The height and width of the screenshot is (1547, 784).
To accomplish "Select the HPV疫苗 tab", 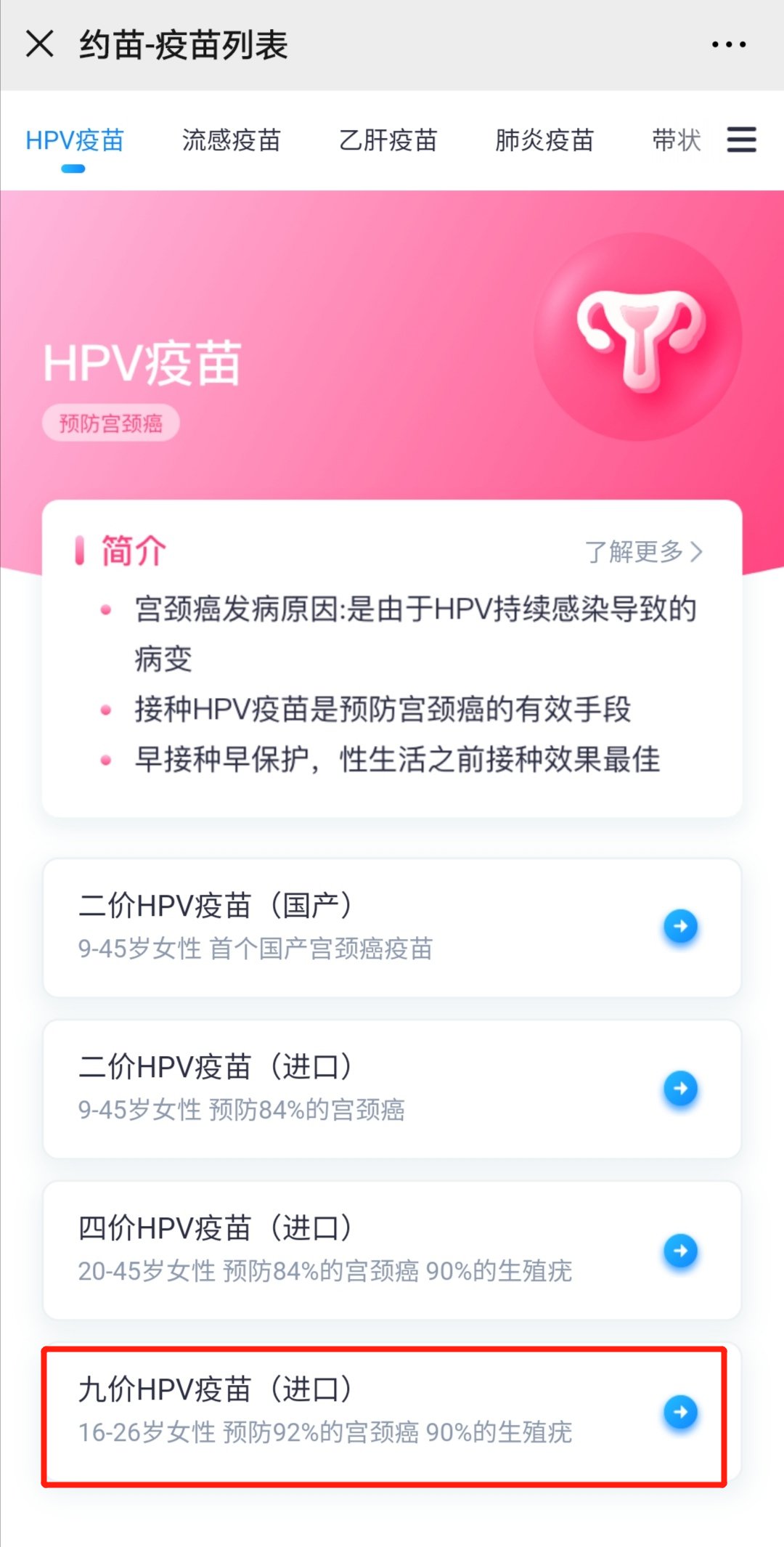I will click(x=75, y=140).
